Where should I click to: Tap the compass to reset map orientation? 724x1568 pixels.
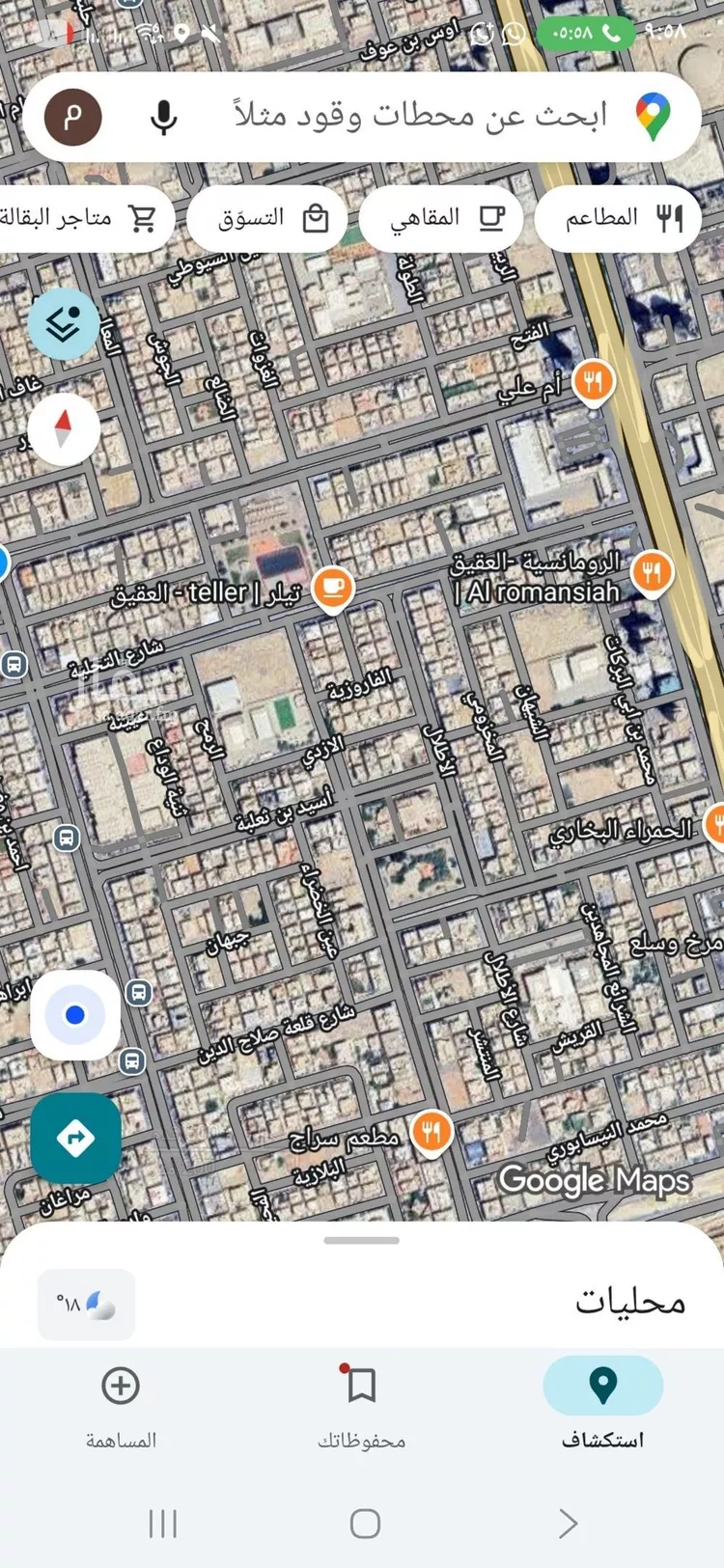(64, 431)
